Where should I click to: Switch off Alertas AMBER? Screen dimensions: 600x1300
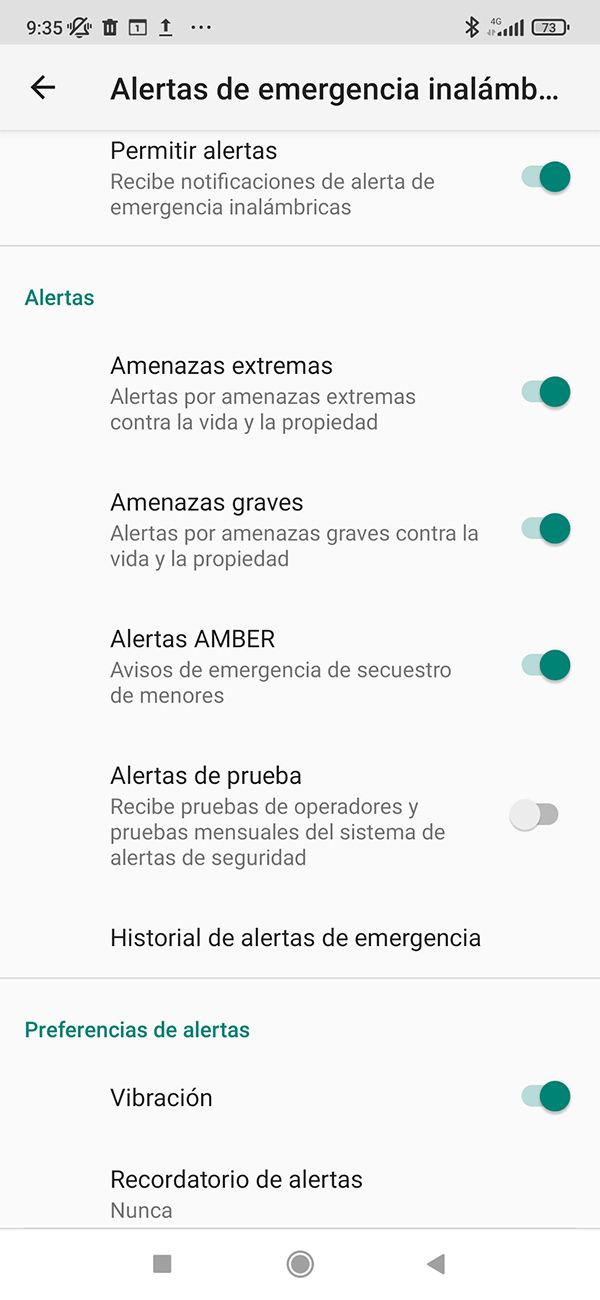pyautogui.click(x=545, y=665)
